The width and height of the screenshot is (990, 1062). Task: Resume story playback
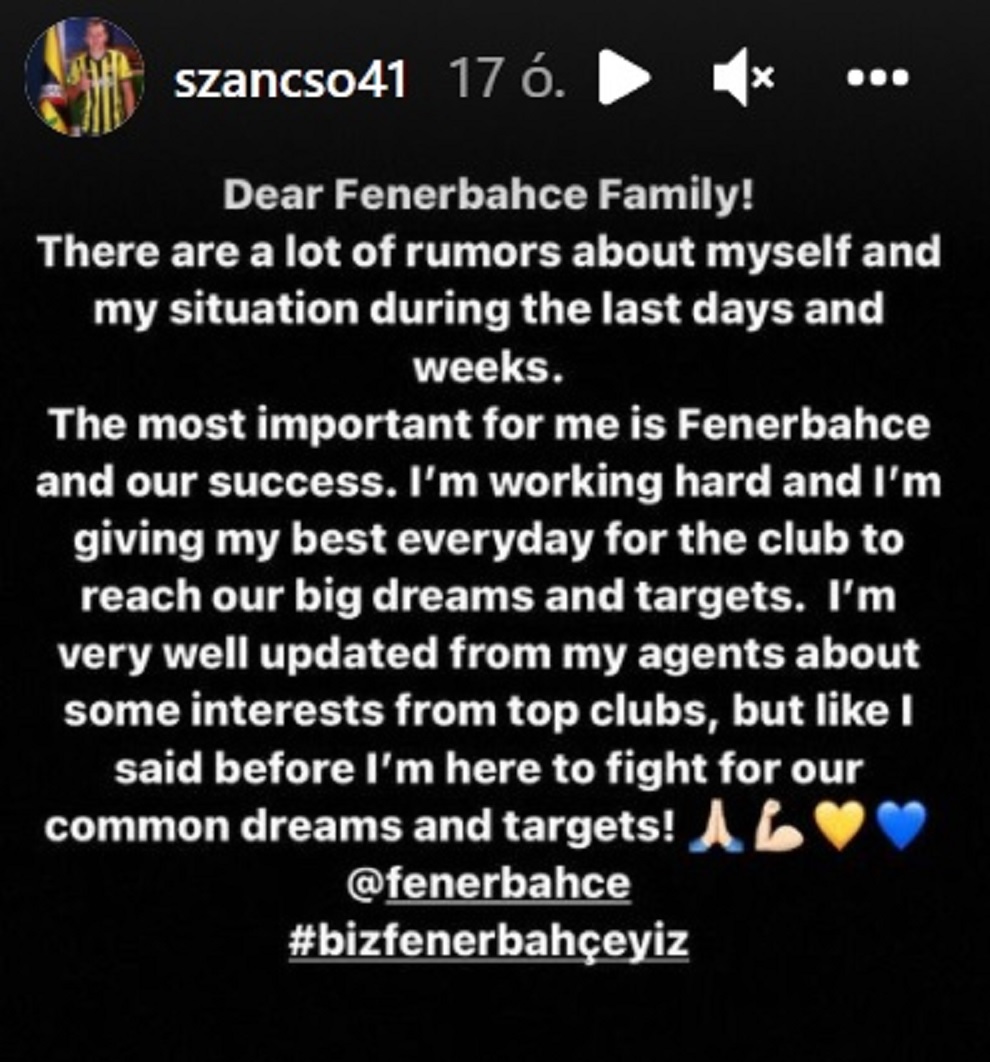click(x=624, y=79)
